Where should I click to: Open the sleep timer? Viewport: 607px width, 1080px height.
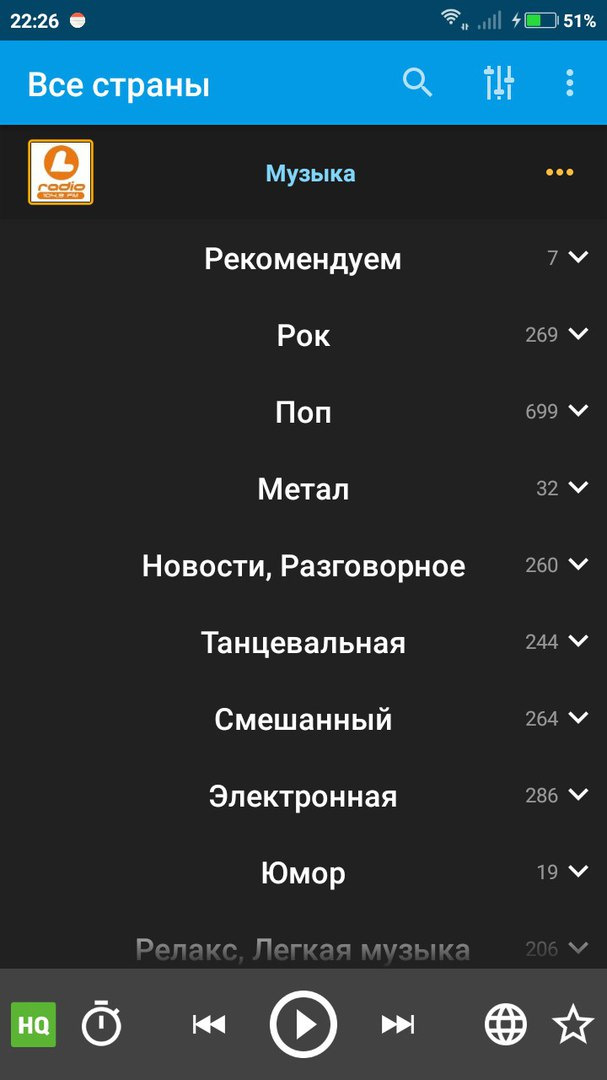(x=101, y=1024)
